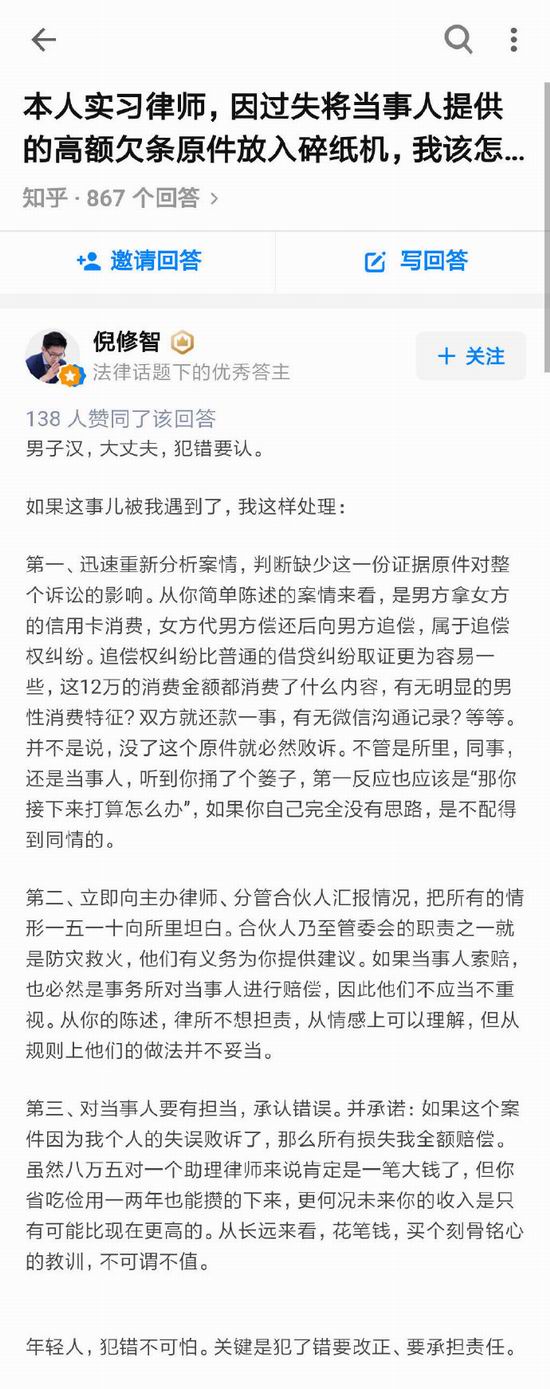This screenshot has width=550, height=1389.
Task: Open the search magnifier icon
Action: (x=458, y=40)
